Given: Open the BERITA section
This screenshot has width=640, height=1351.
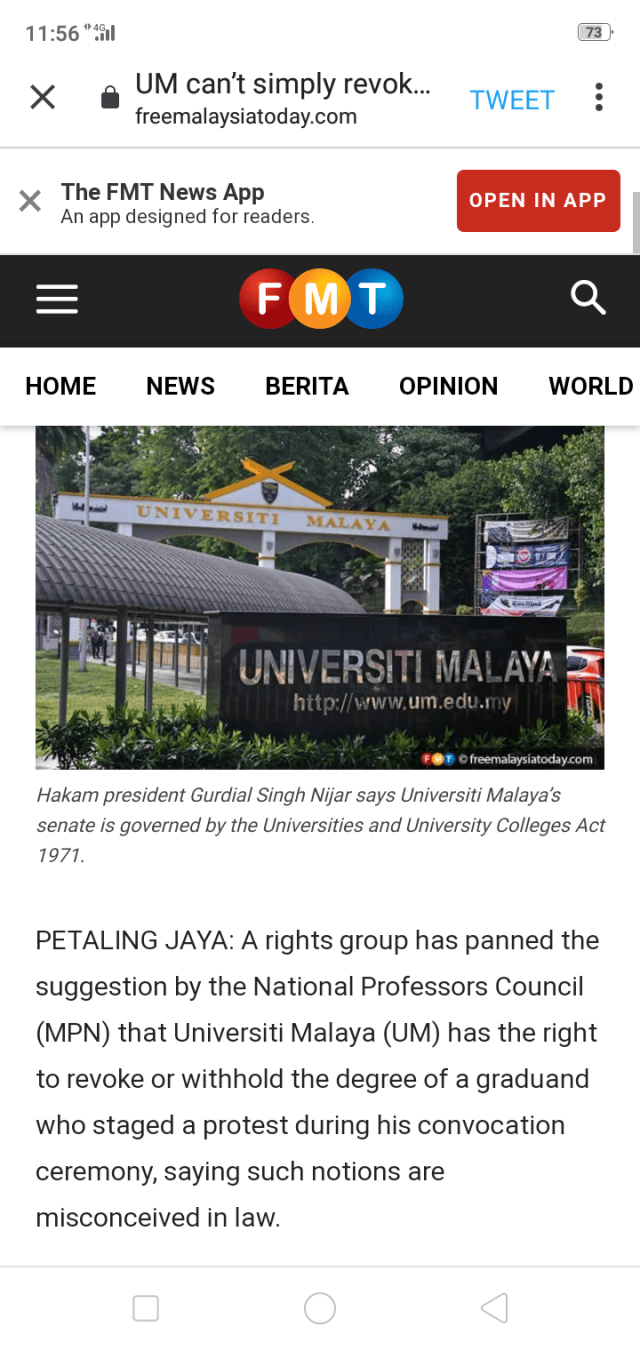Looking at the screenshot, I should coord(307,386).
